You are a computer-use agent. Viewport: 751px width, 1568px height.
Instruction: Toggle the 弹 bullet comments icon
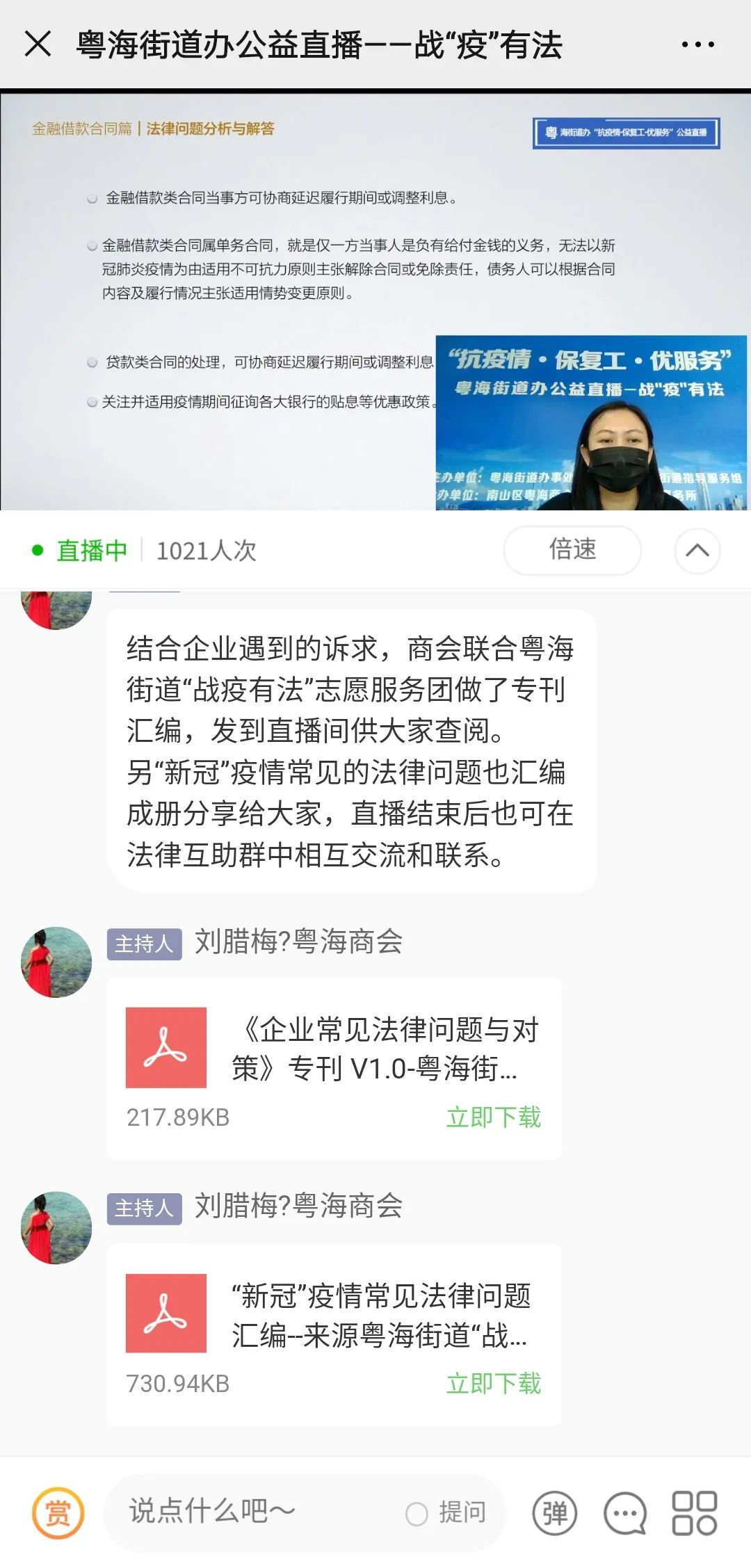[554, 1513]
